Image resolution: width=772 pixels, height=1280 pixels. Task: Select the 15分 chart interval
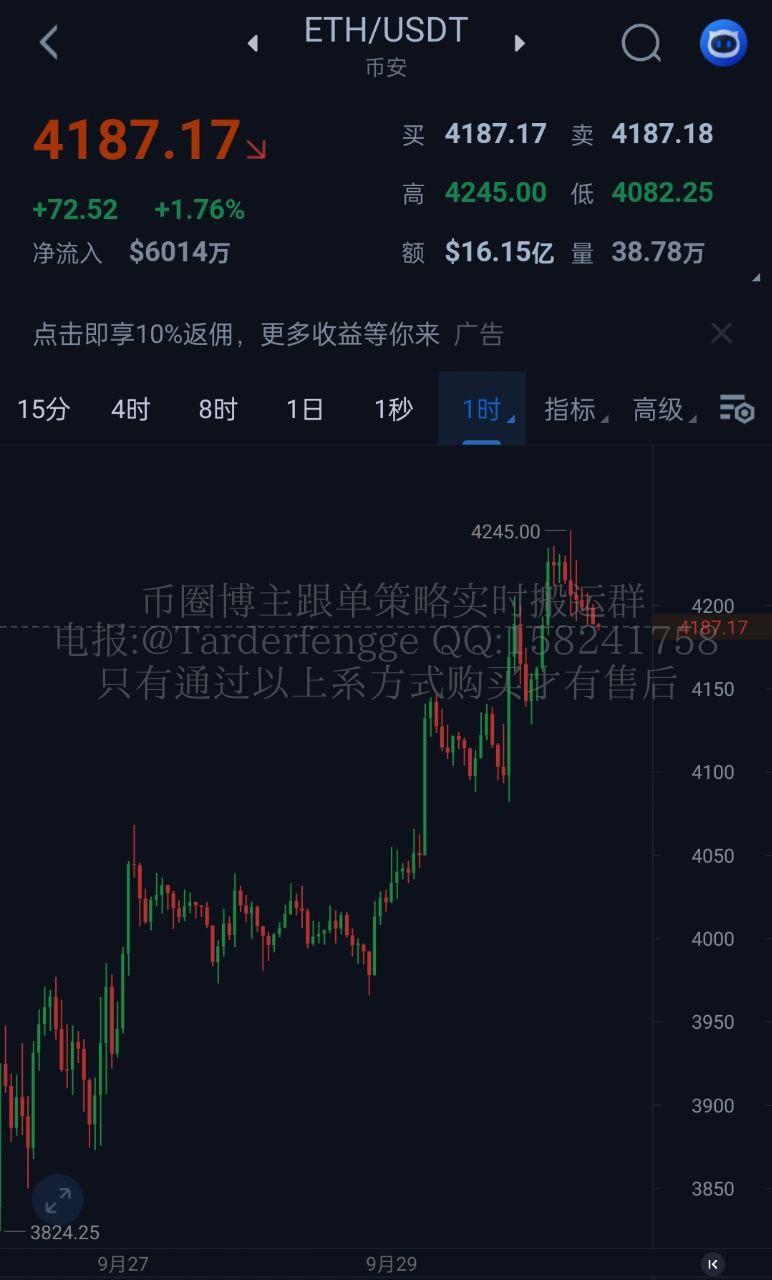[44, 409]
